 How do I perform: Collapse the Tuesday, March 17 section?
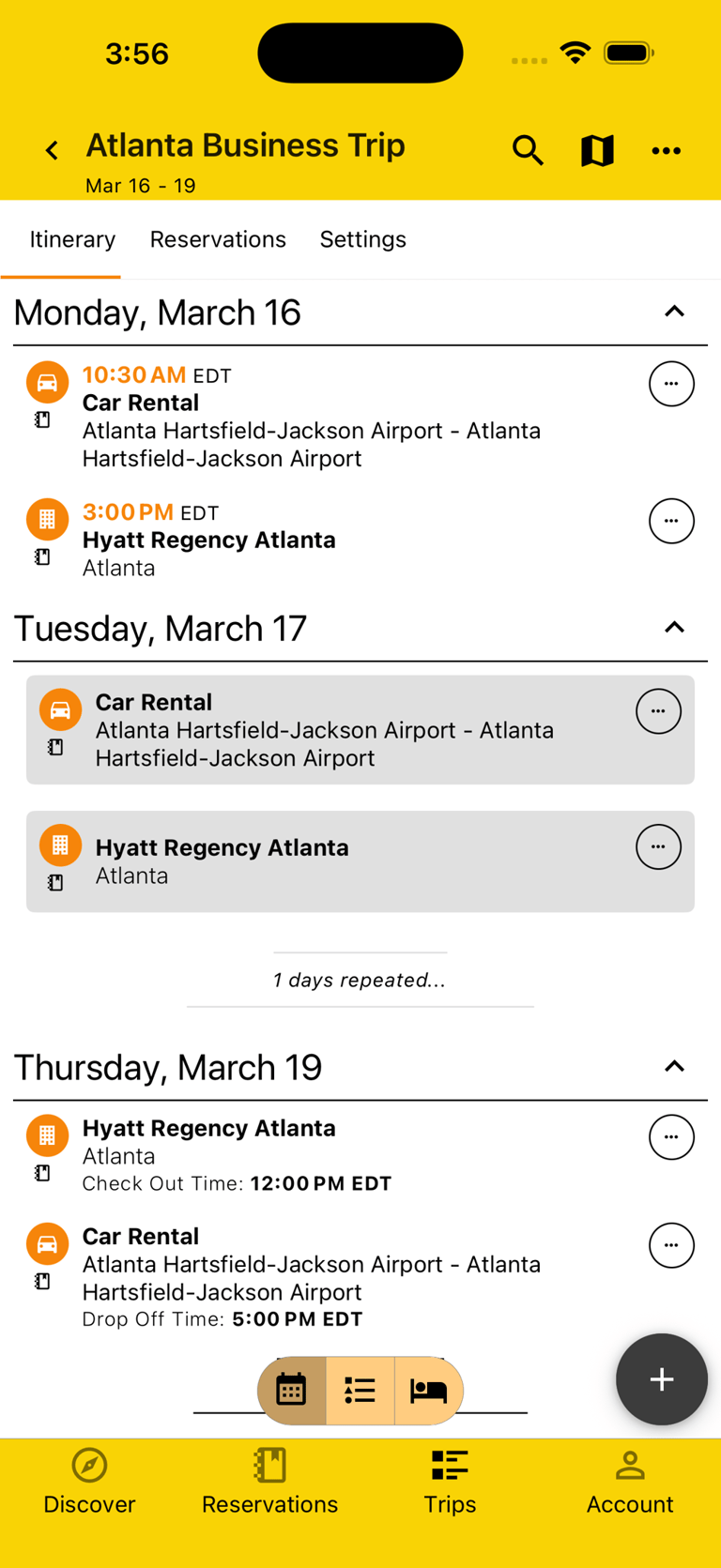point(673,627)
